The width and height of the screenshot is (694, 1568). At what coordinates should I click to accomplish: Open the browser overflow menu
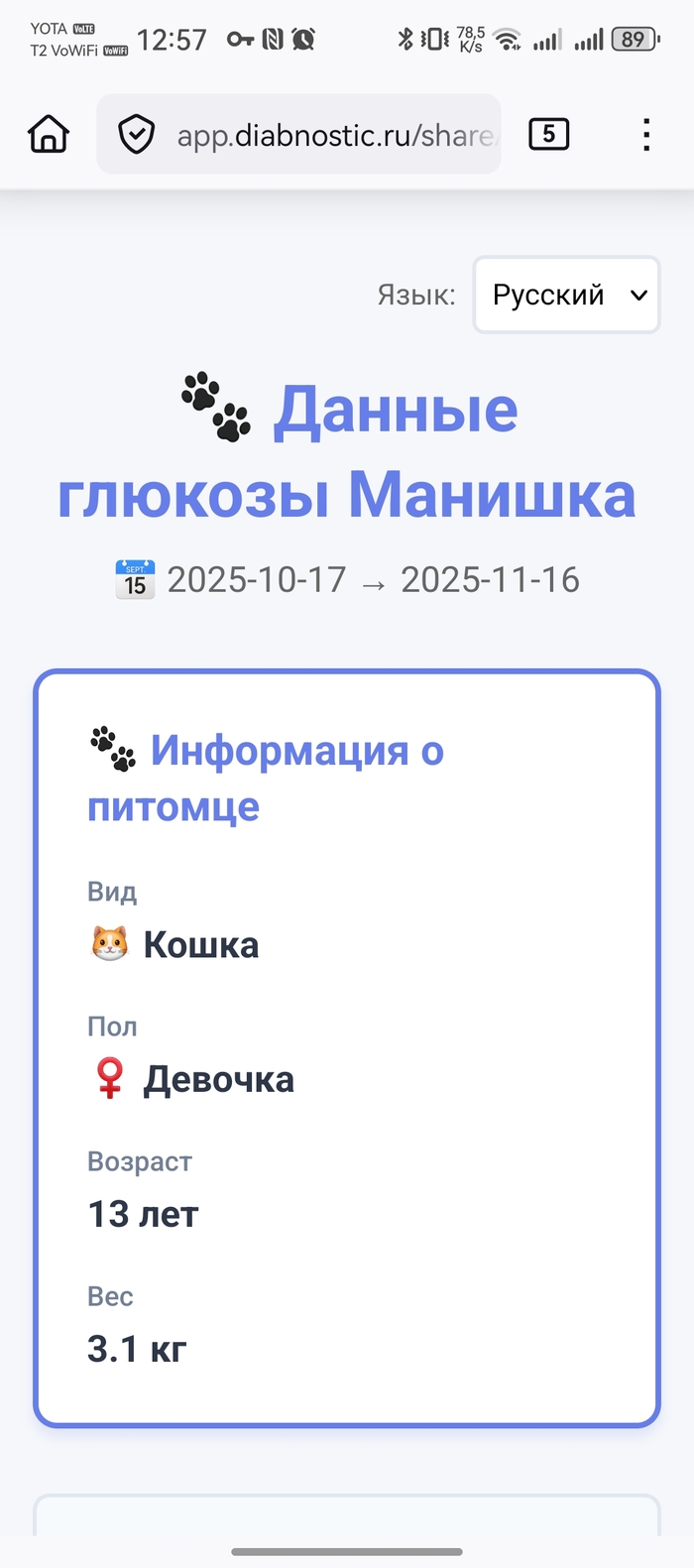645,134
